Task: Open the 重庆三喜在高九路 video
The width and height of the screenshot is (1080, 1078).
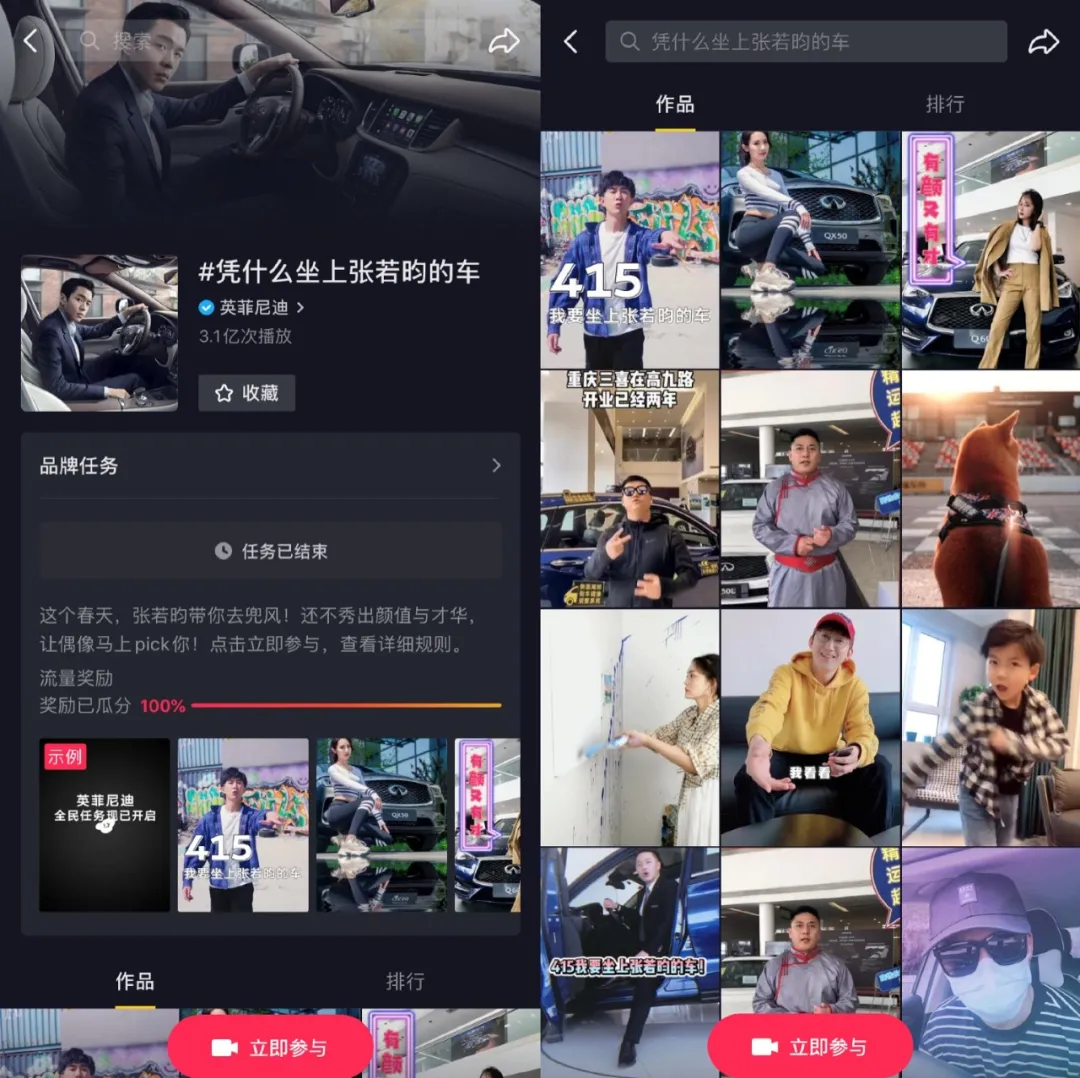Action: pos(629,488)
